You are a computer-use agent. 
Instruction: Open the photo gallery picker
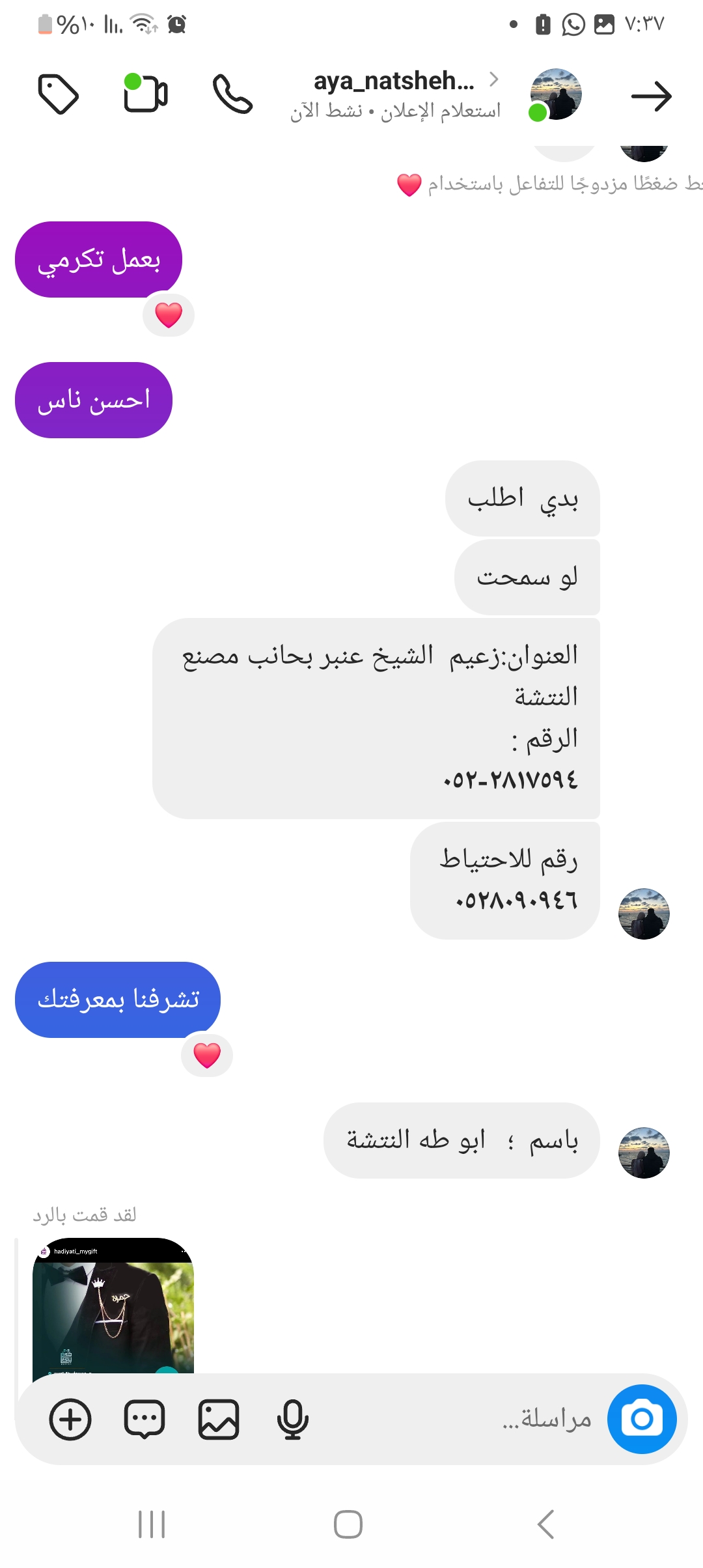tap(219, 1420)
